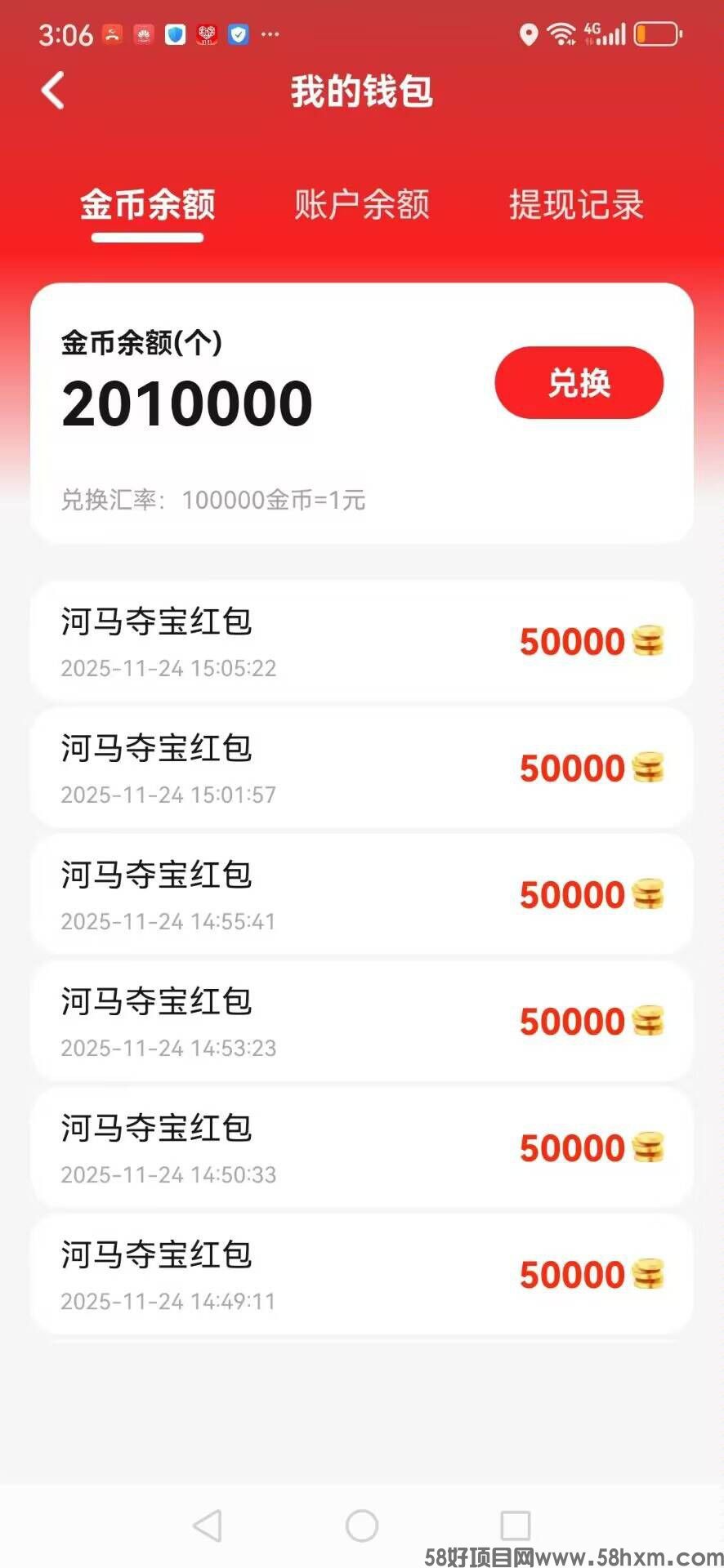Tap the 兑换 exchange button
This screenshot has height=1568, width=724.
click(579, 382)
